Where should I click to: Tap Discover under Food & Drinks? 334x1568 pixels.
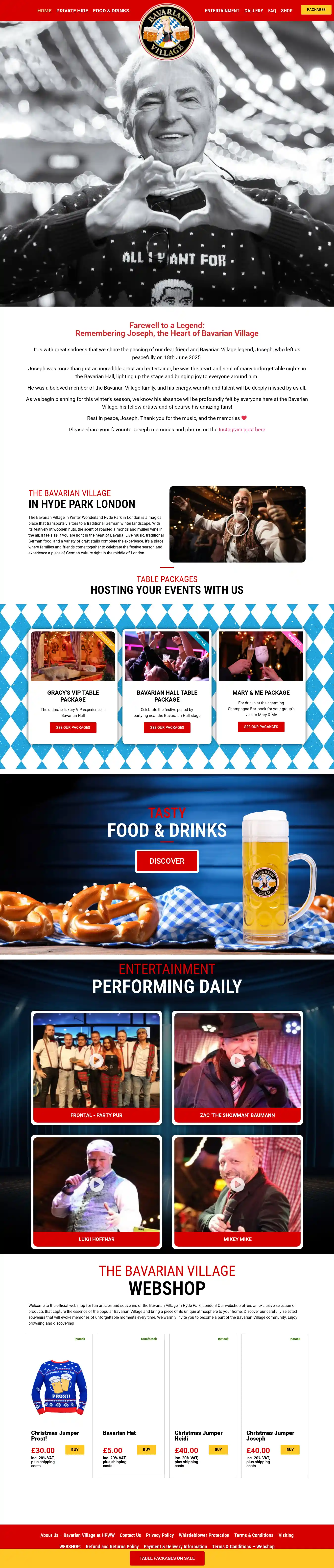167,861
